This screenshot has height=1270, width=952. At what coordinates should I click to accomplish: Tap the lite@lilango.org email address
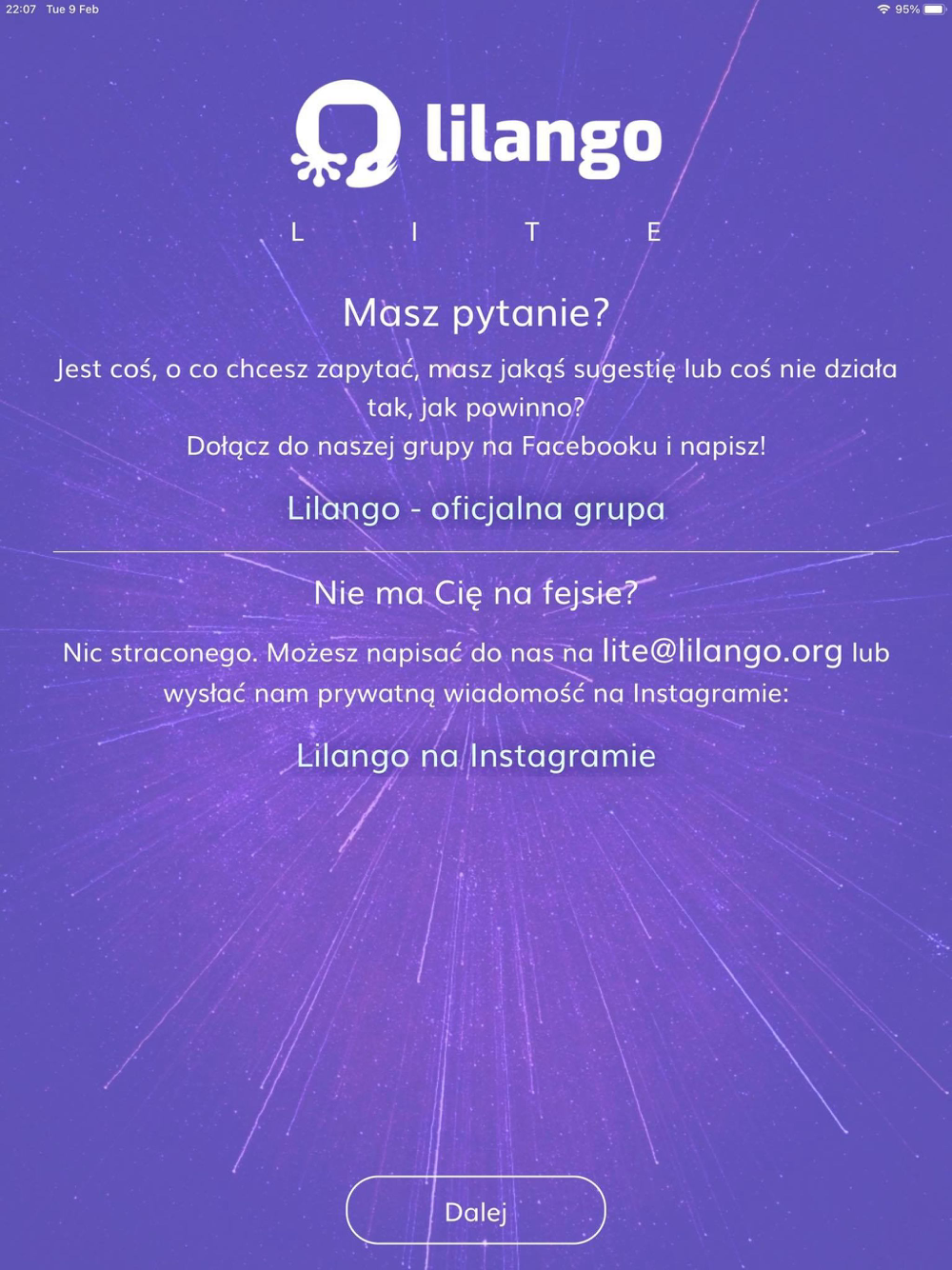pyautogui.click(x=722, y=651)
